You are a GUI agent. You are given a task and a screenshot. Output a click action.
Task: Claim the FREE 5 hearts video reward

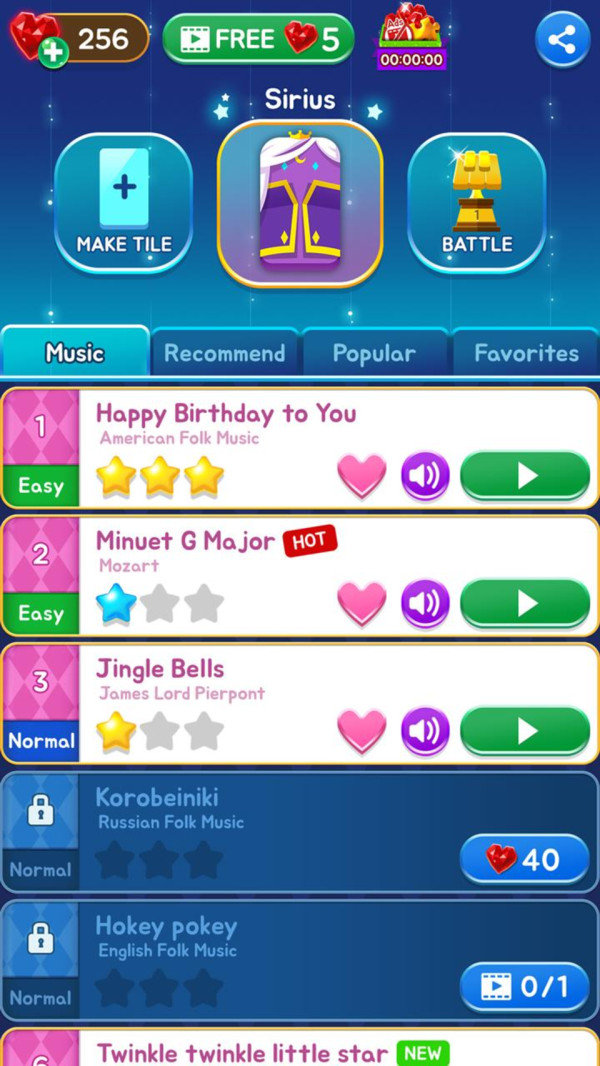258,39
